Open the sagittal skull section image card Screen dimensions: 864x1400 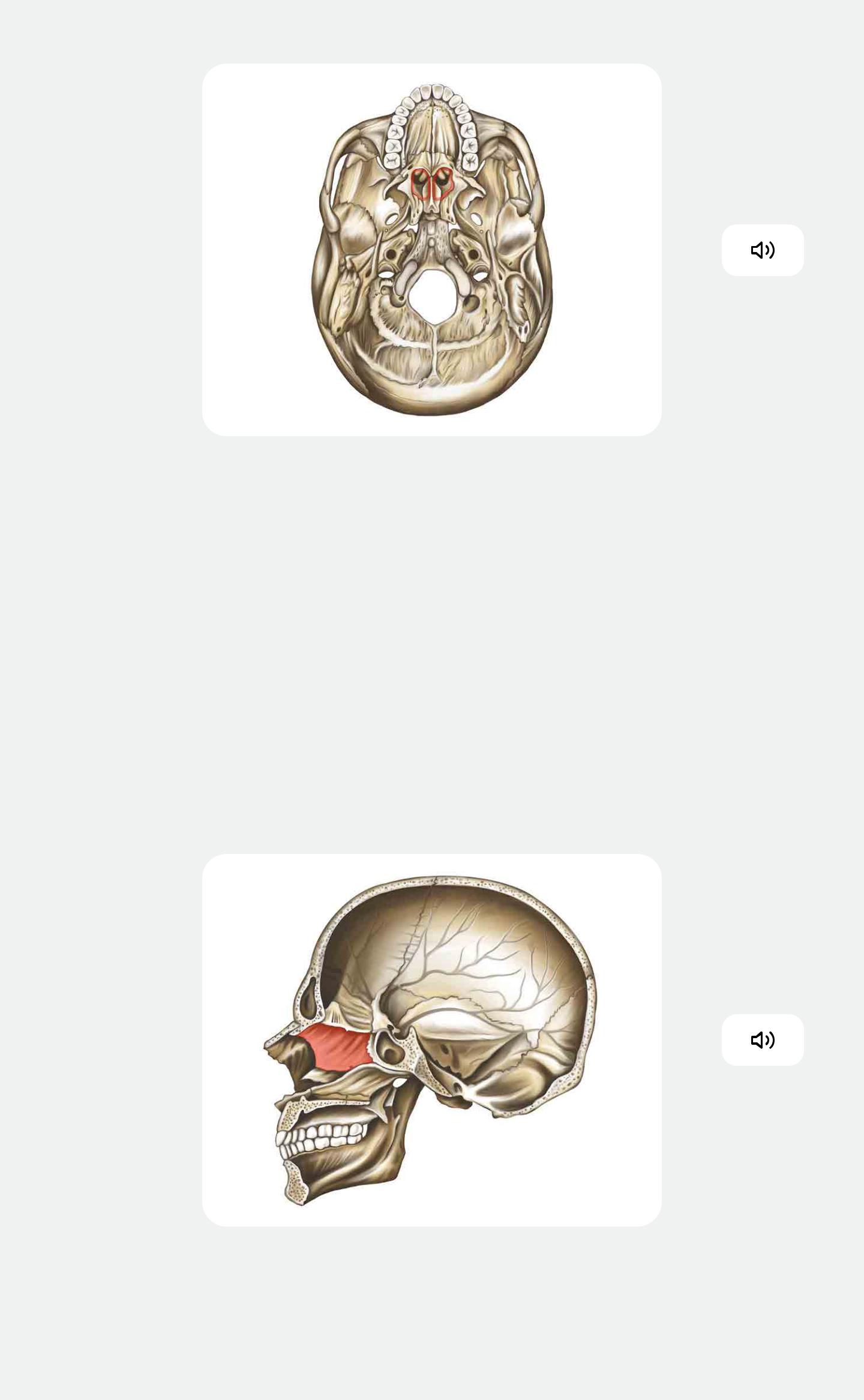pos(431,1040)
